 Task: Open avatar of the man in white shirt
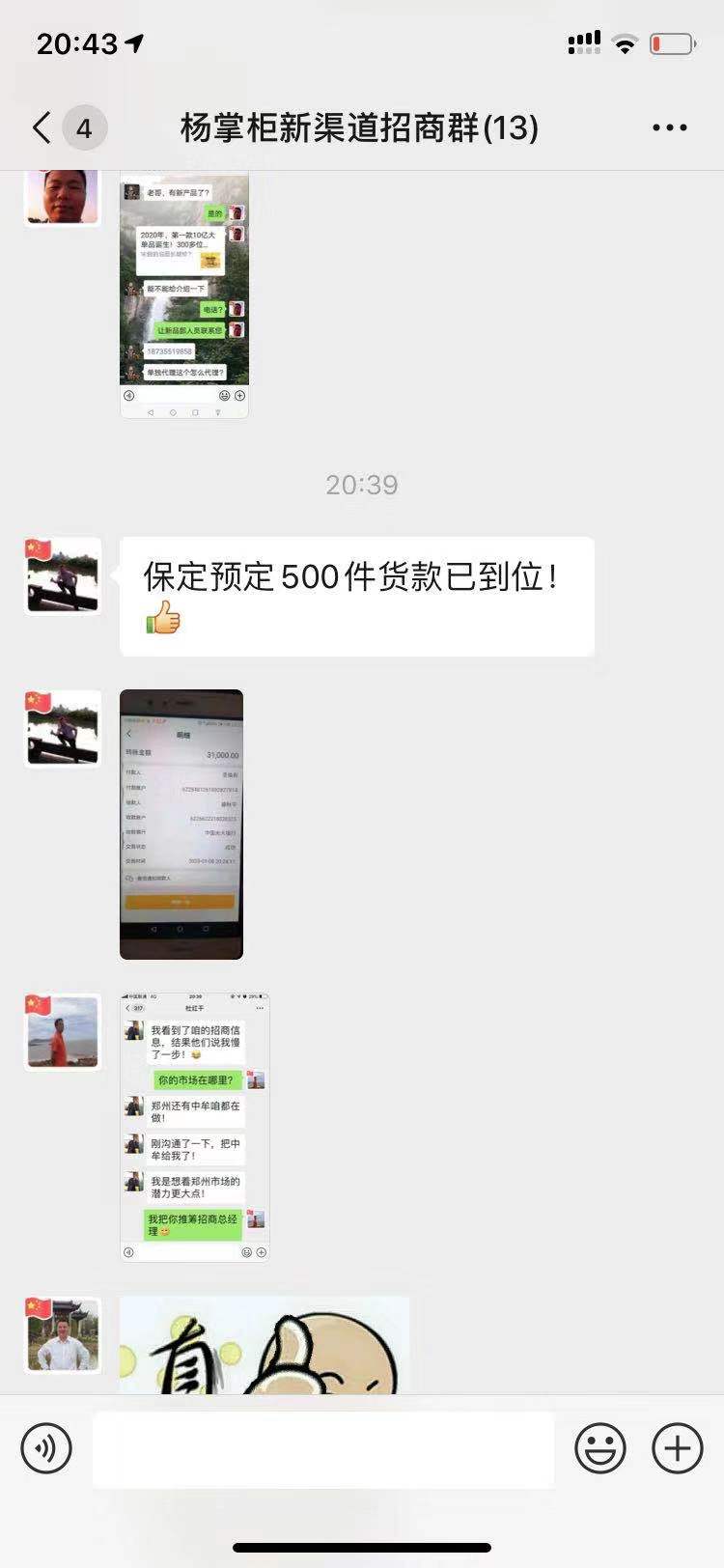coord(63,1335)
